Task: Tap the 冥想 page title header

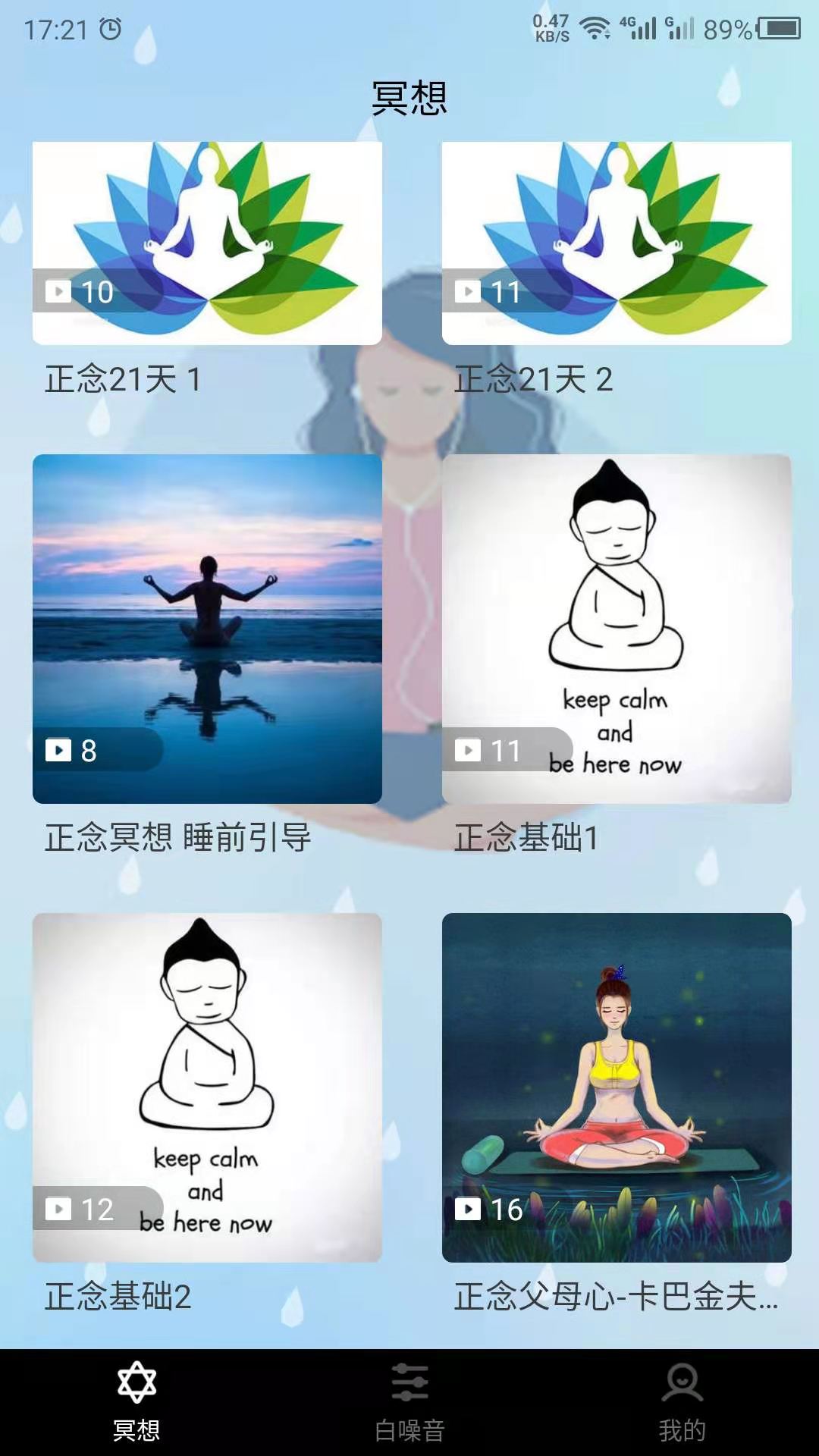Action: click(x=409, y=99)
